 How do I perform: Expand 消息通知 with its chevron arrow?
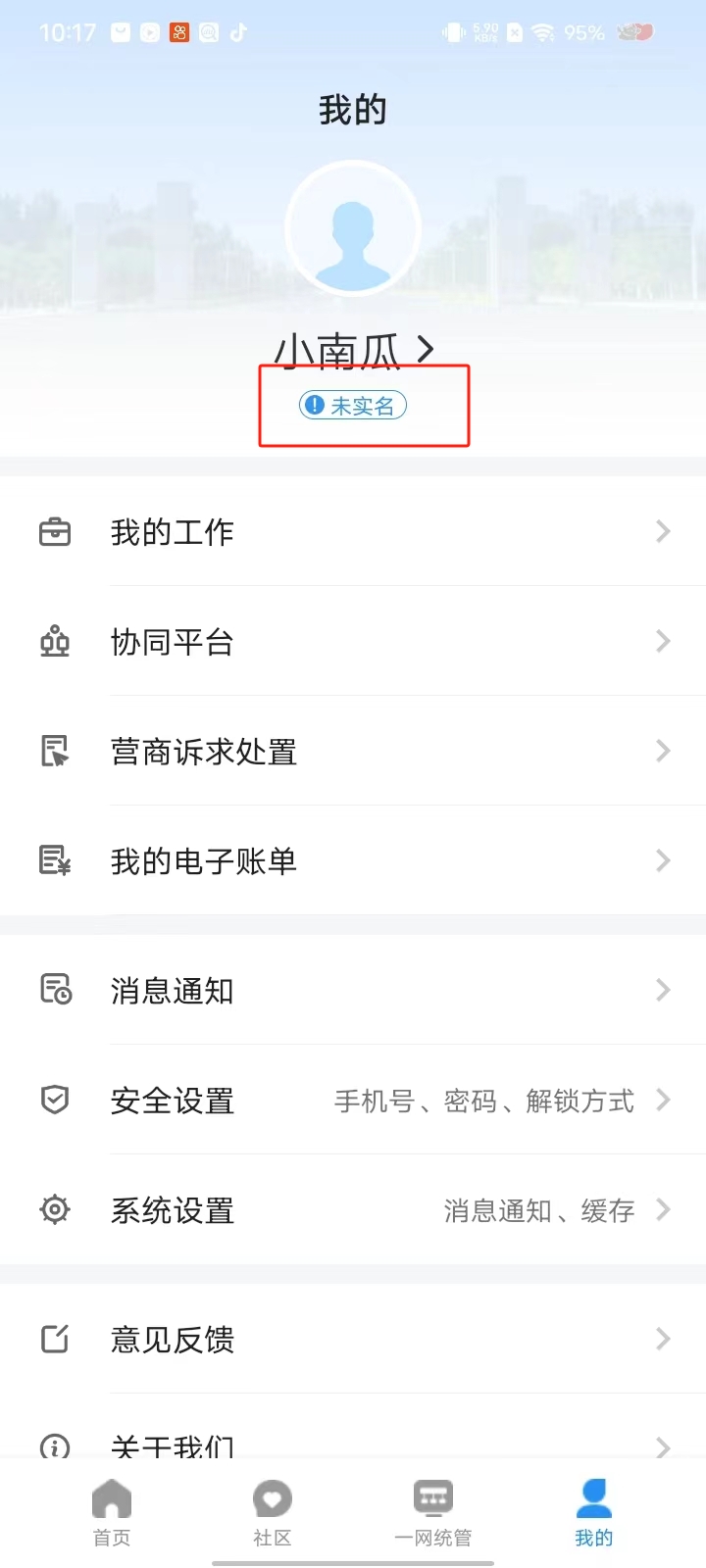(663, 991)
